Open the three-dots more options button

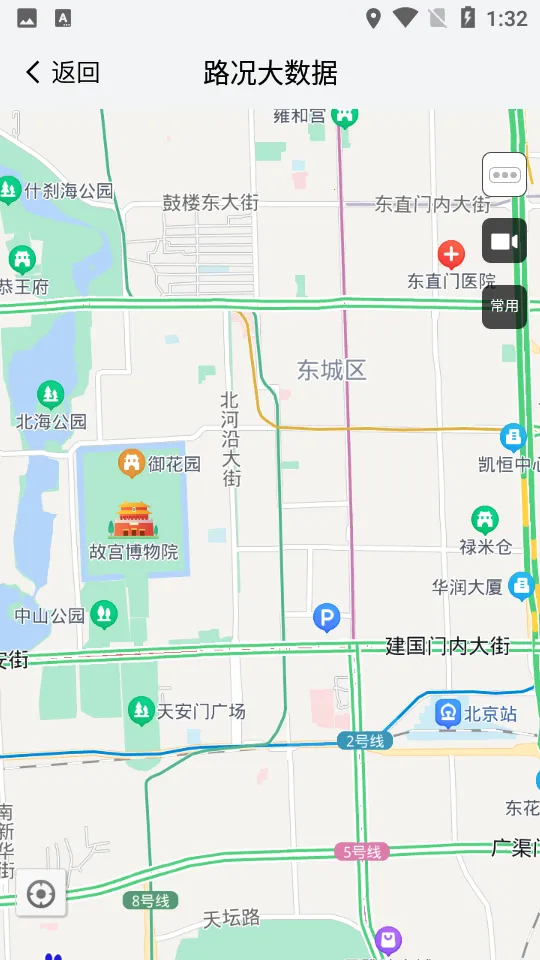(504, 174)
